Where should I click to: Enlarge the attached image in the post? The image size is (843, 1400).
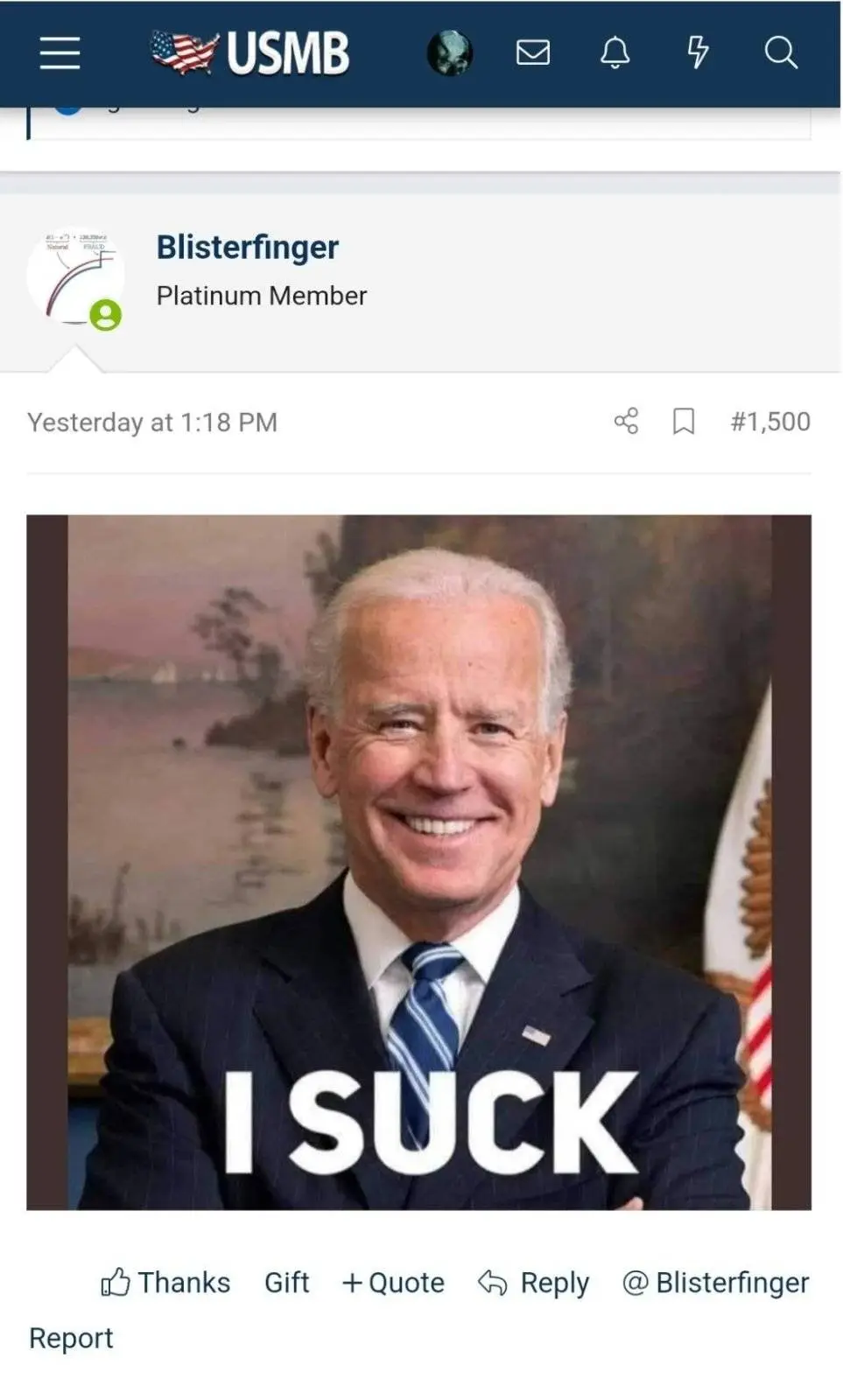pyautogui.click(x=418, y=862)
